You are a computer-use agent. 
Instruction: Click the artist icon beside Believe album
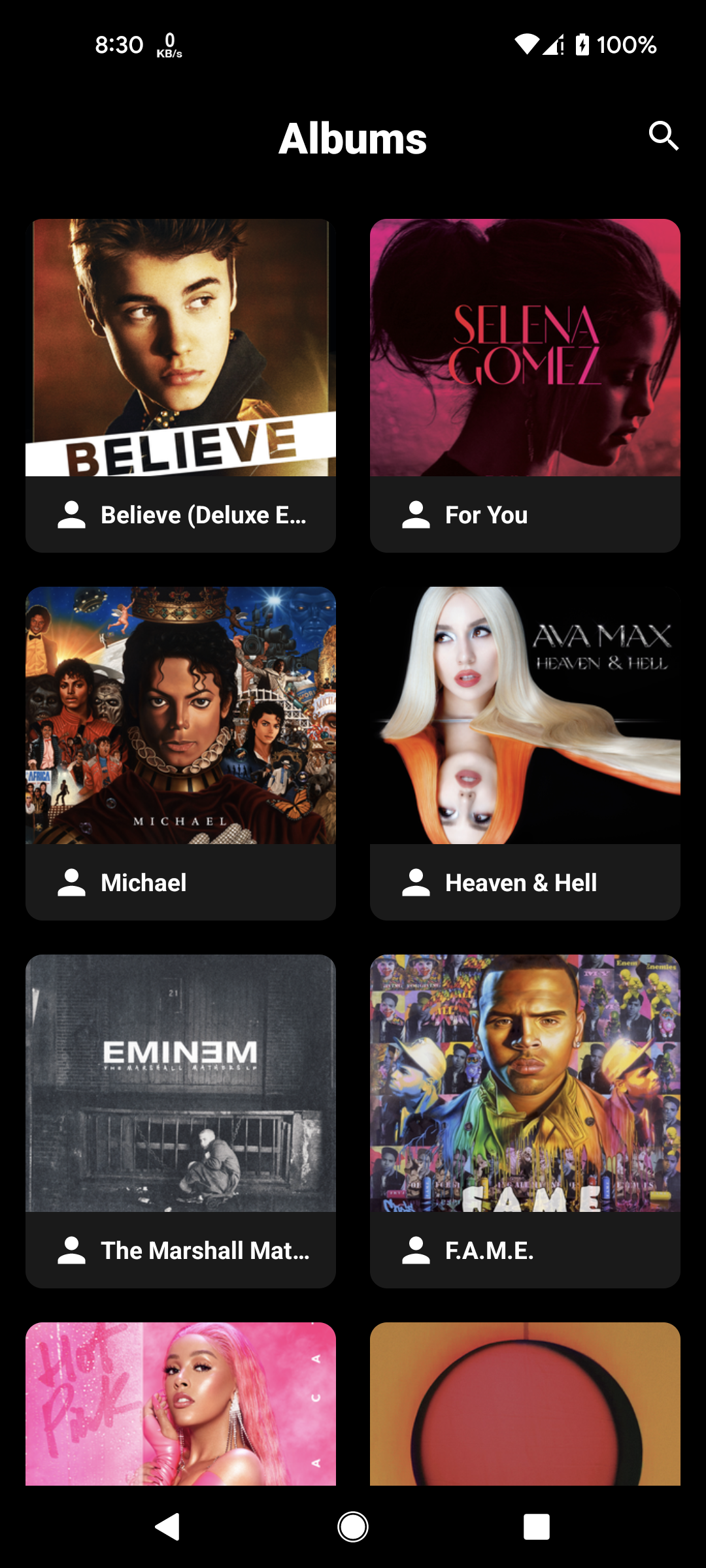[71, 515]
